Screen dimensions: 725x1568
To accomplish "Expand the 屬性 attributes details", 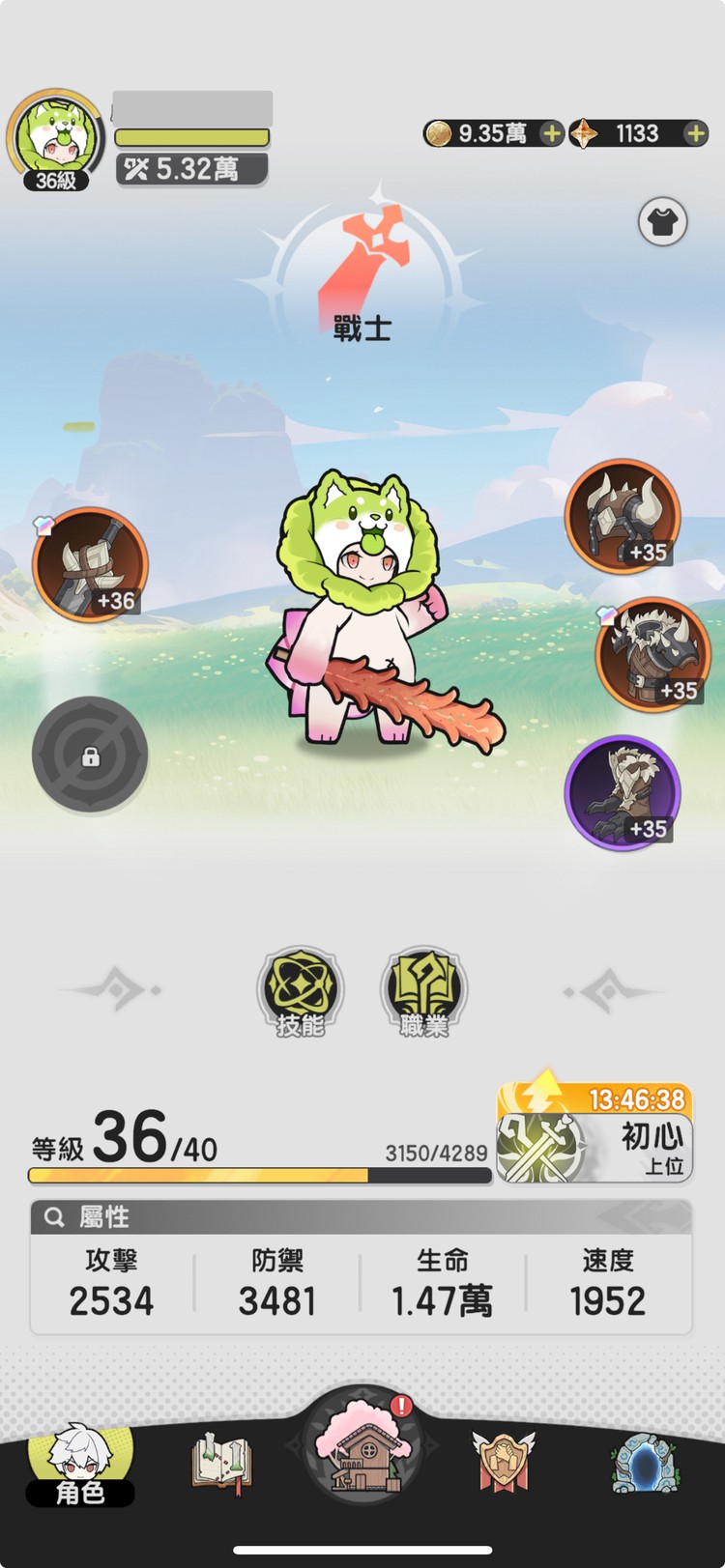I will (x=361, y=1217).
